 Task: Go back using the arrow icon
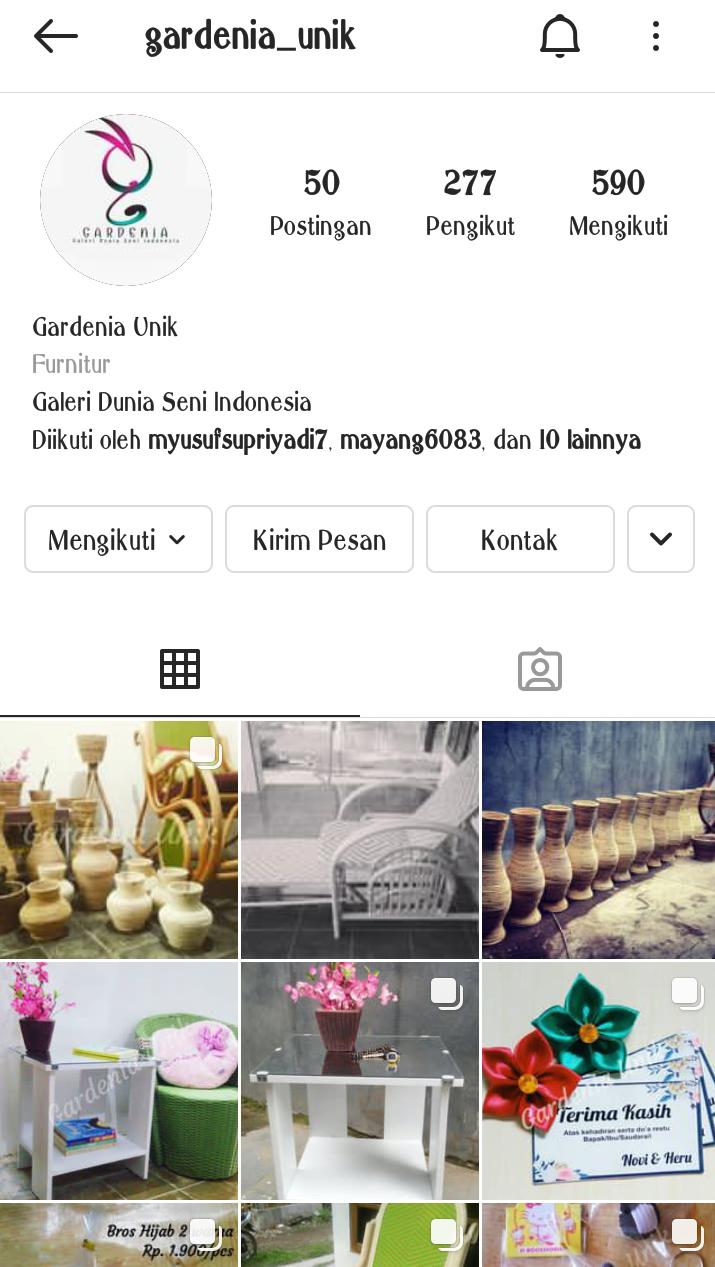pos(55,37)
